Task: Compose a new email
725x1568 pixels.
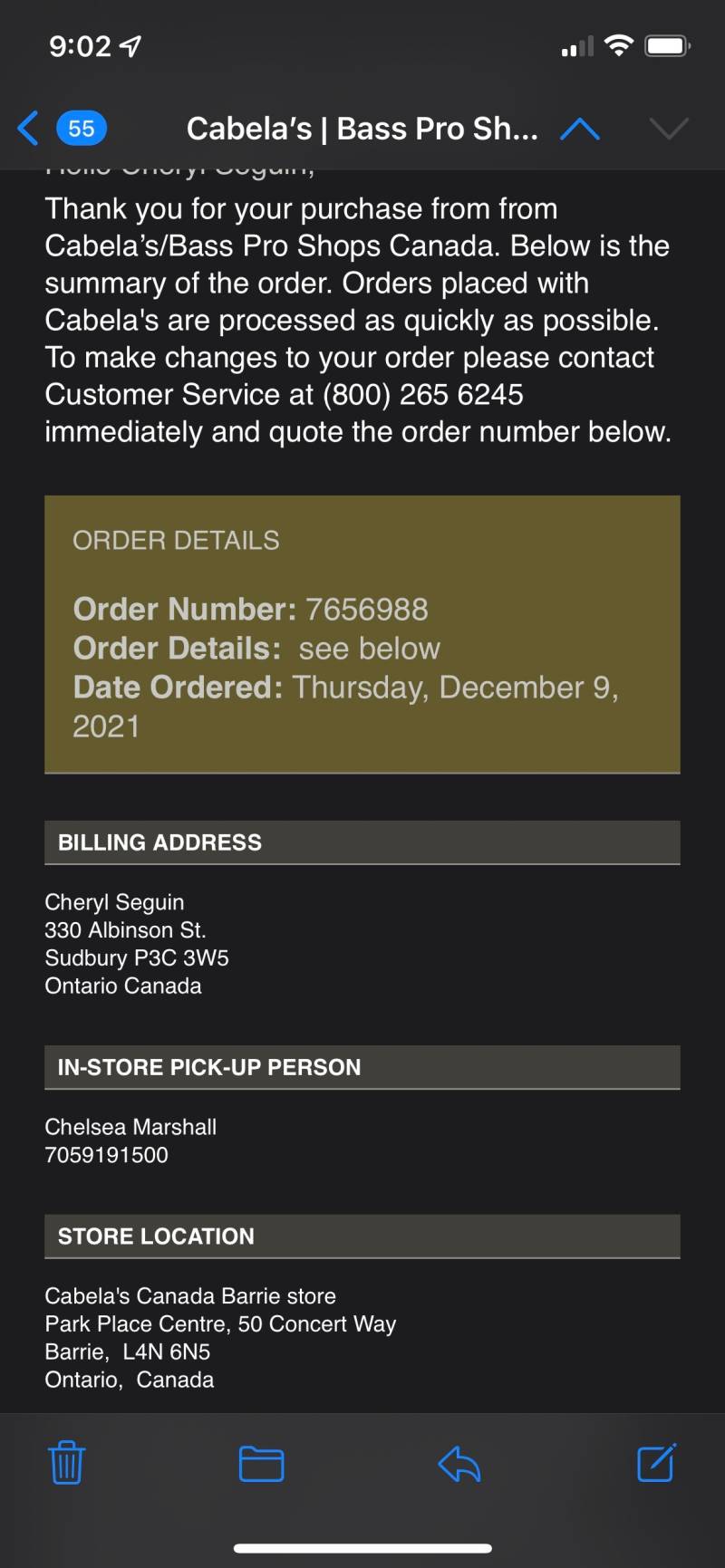Action: [657, 1462]
